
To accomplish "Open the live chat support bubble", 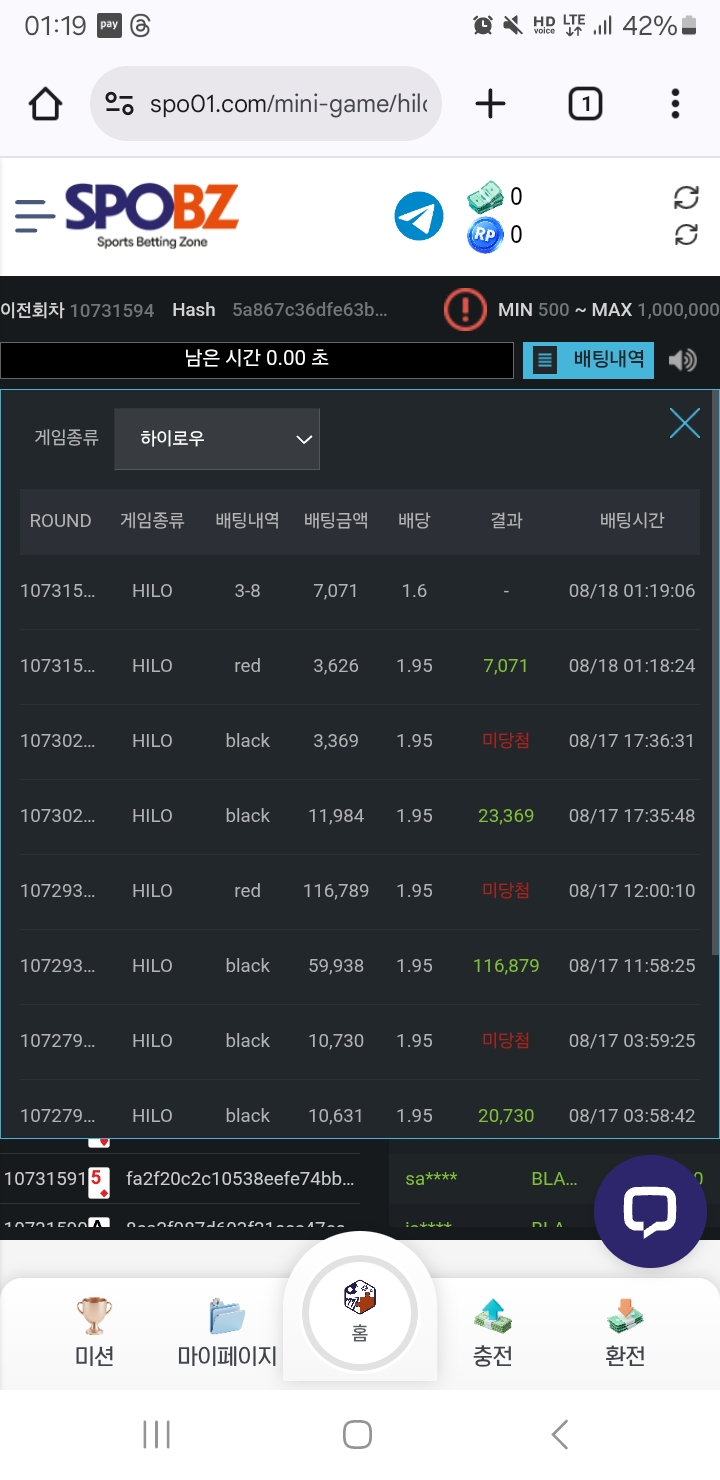I will (x=650, y=1211).
